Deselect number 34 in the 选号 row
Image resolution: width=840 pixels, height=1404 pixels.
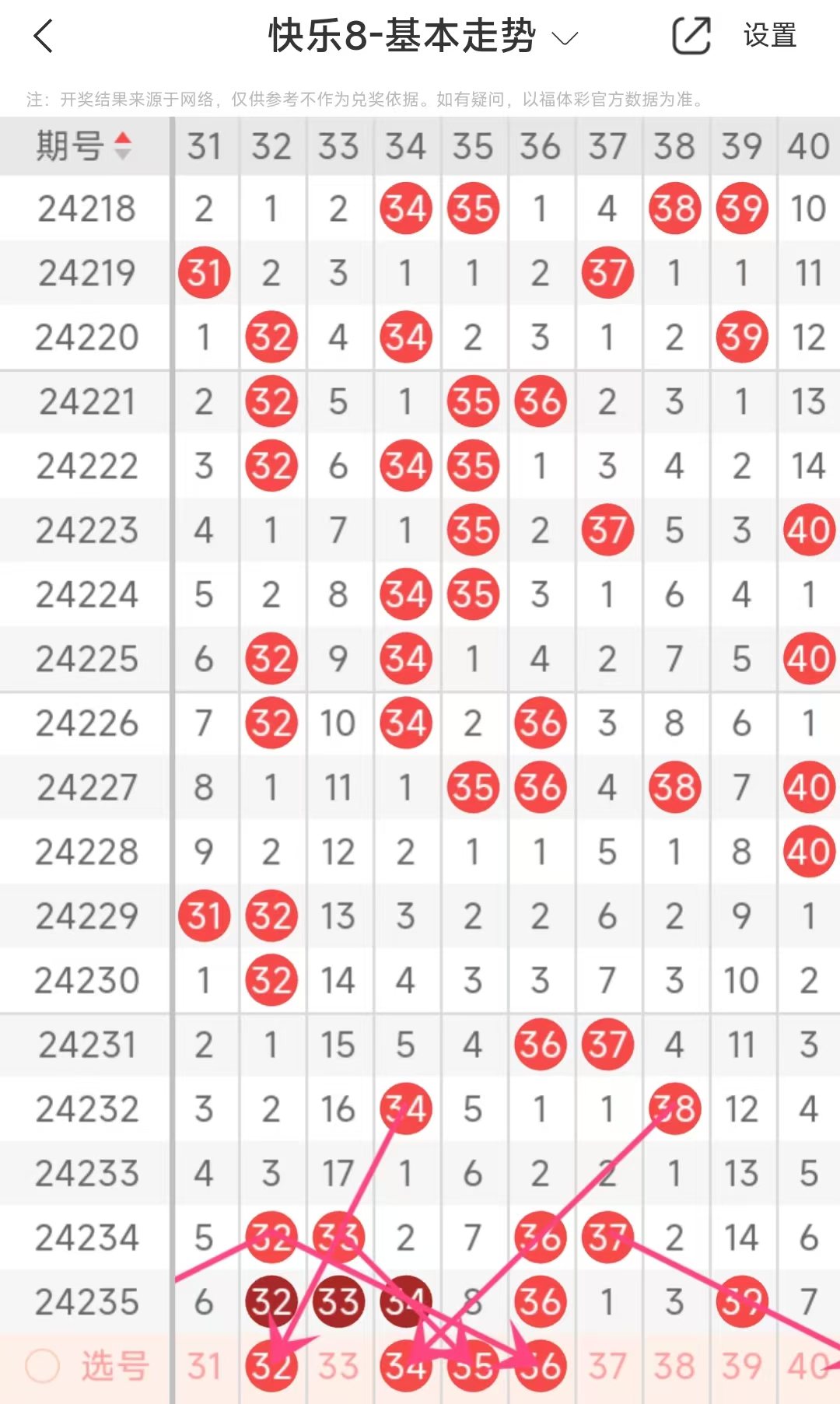point(405,1367)
